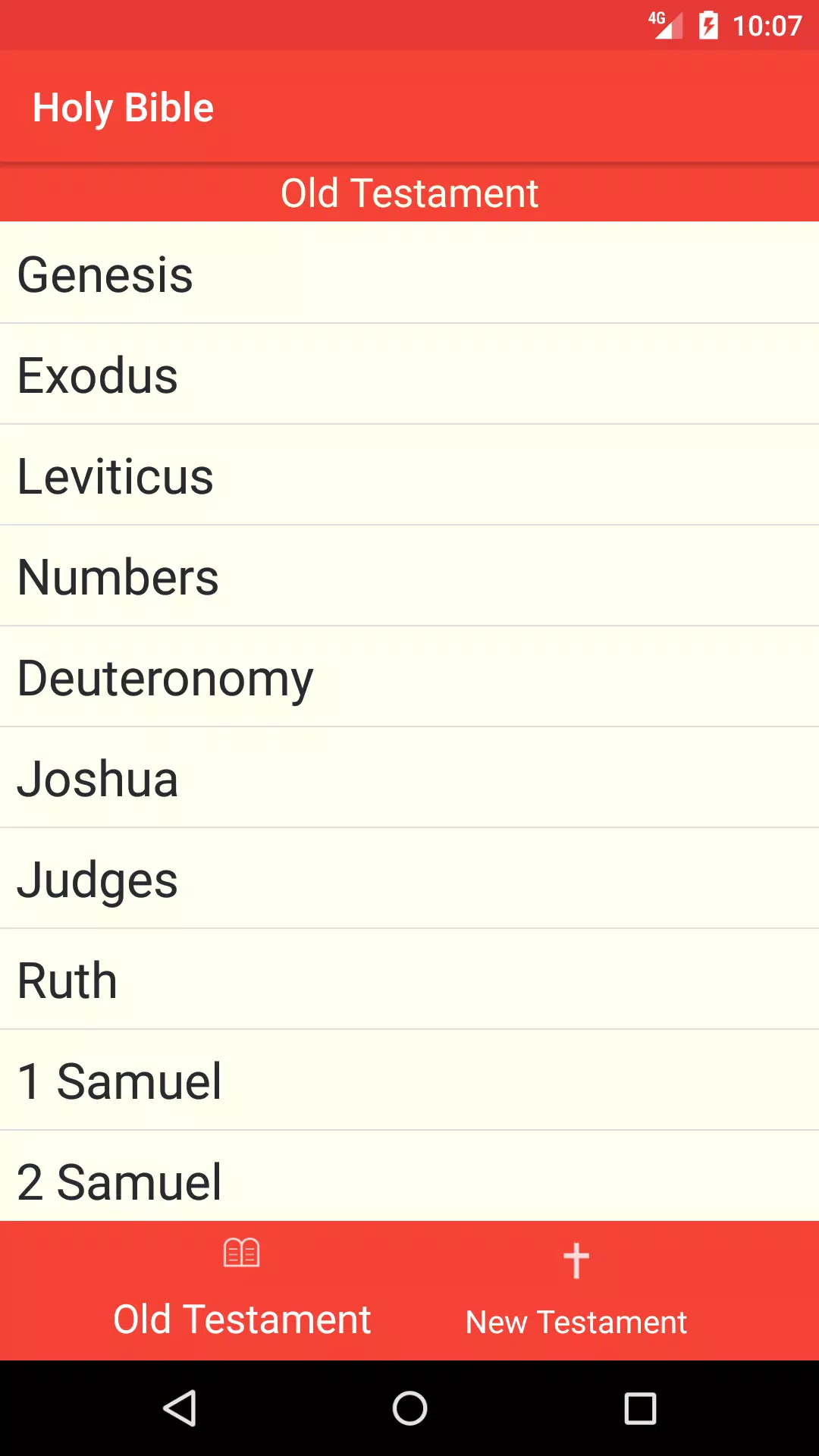Tap the Numbers book row
Image resolution: width=819 pixels, height=1456 pixels.
(x=409, y=576)
